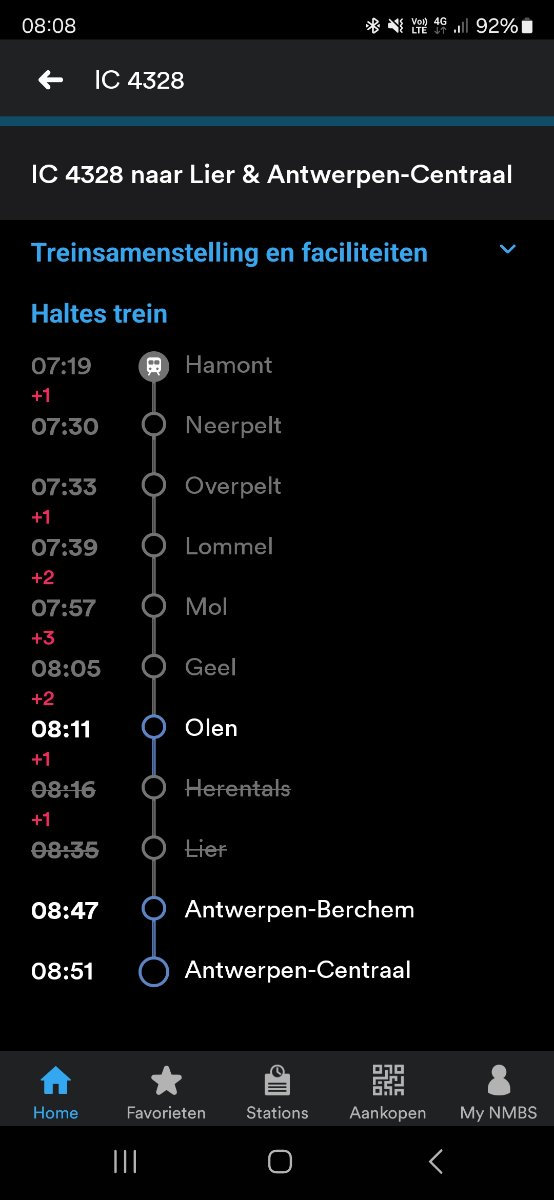The height and width of the screenshot is (1200, 554).
Task: Expand Treinsamenstelling en faciliteiten section
Action: click(x=277, y=252)
